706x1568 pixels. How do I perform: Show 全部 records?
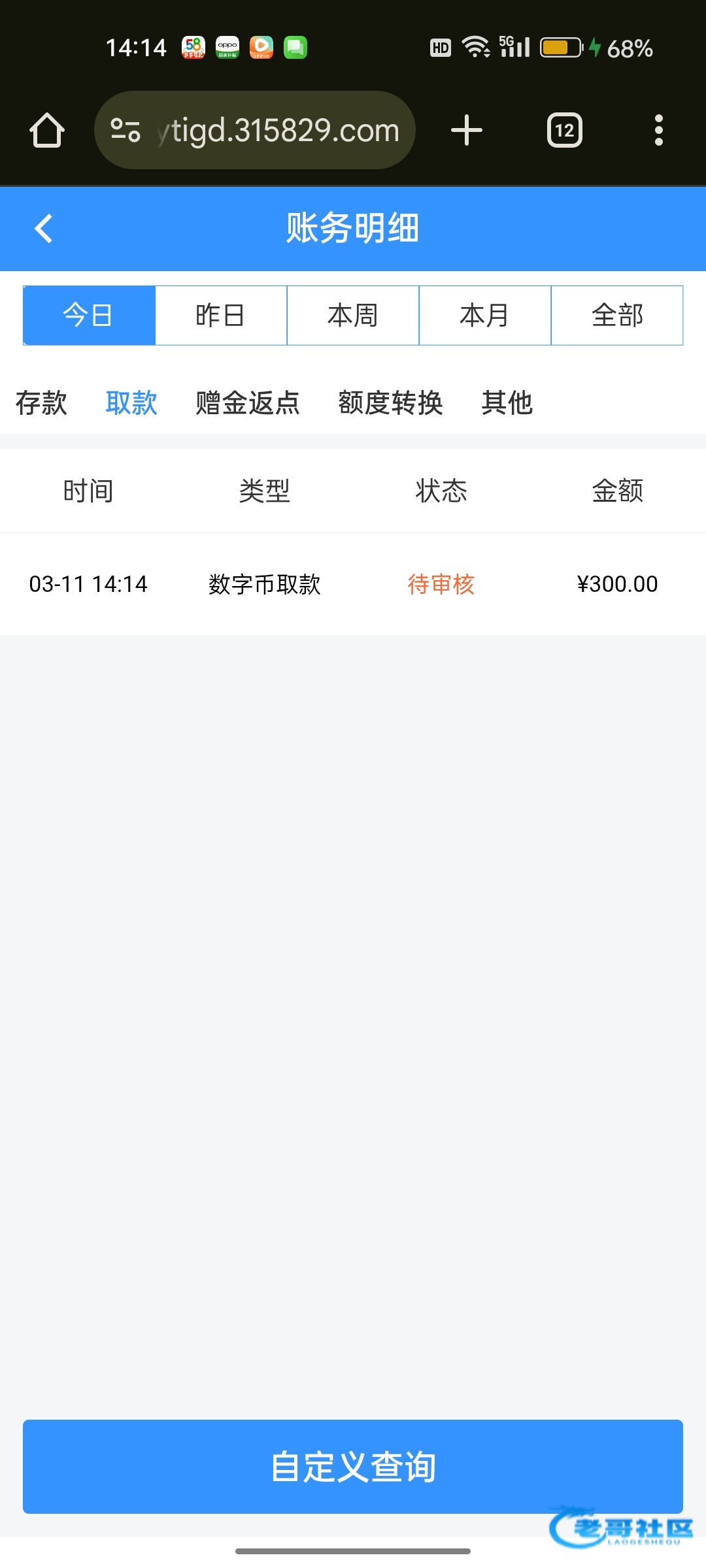point(617,316)
